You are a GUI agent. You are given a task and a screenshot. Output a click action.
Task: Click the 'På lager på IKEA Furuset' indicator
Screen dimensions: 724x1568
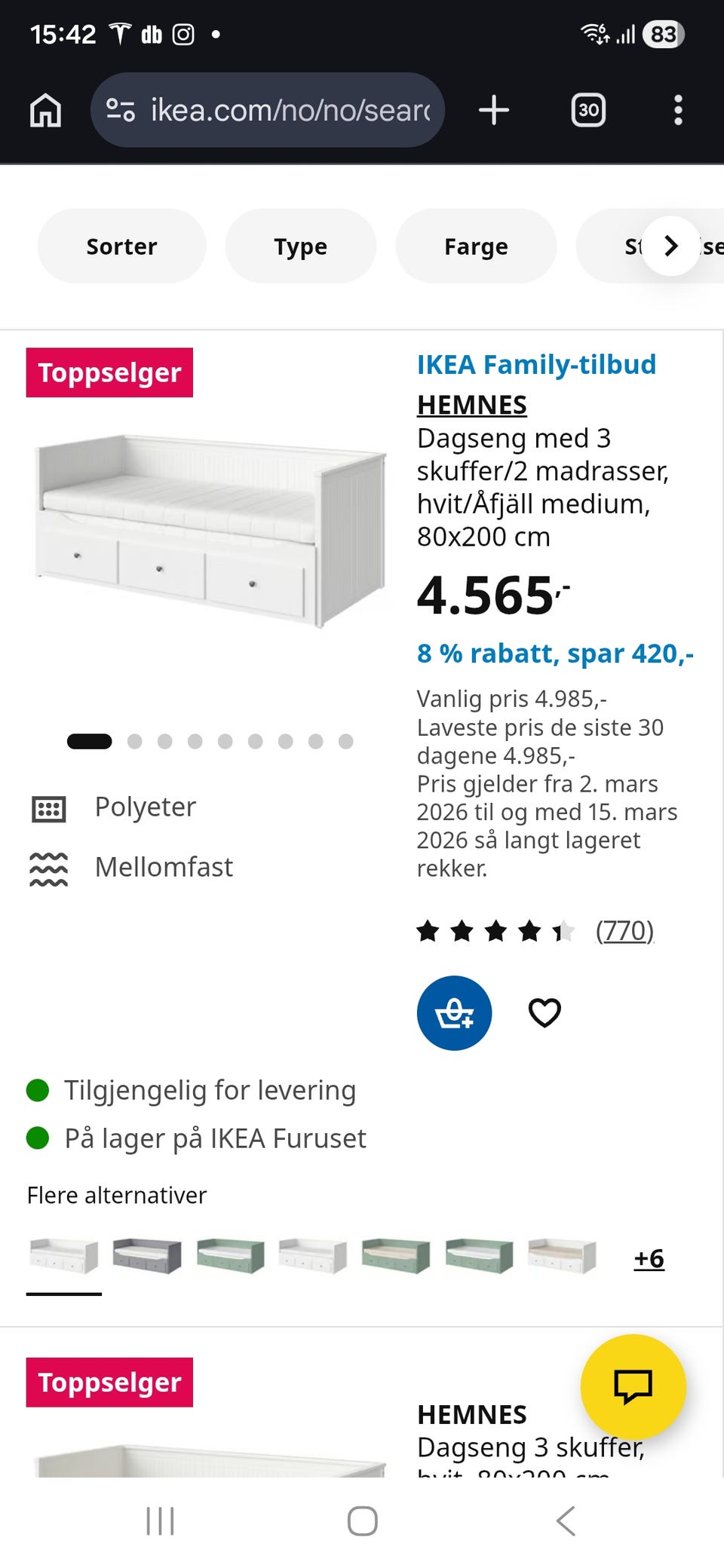38,1138
